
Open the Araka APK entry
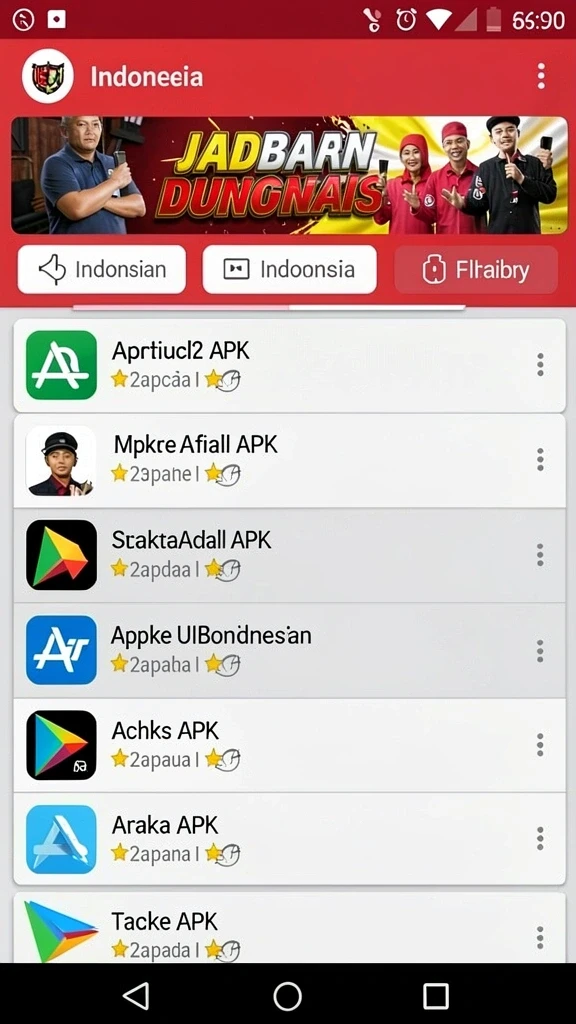coord(289,839)
